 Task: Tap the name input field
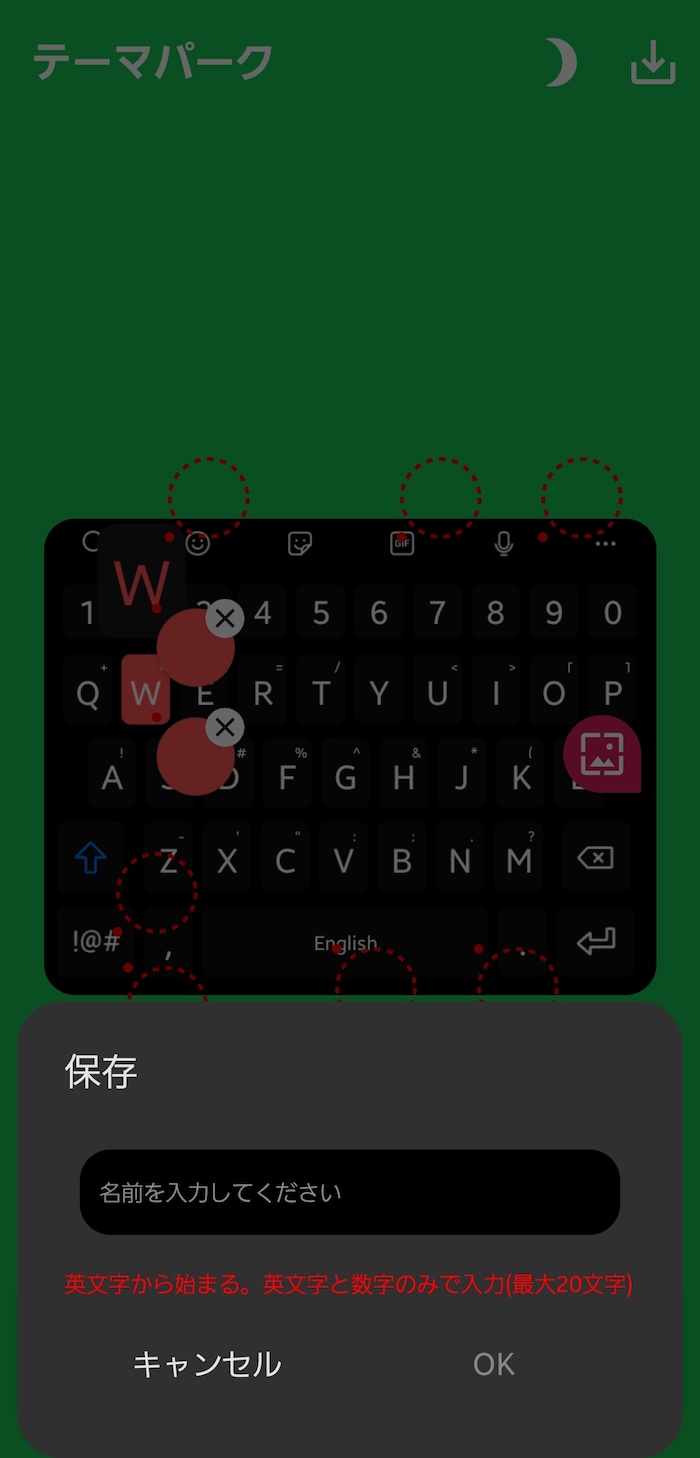coord(350,1192)
